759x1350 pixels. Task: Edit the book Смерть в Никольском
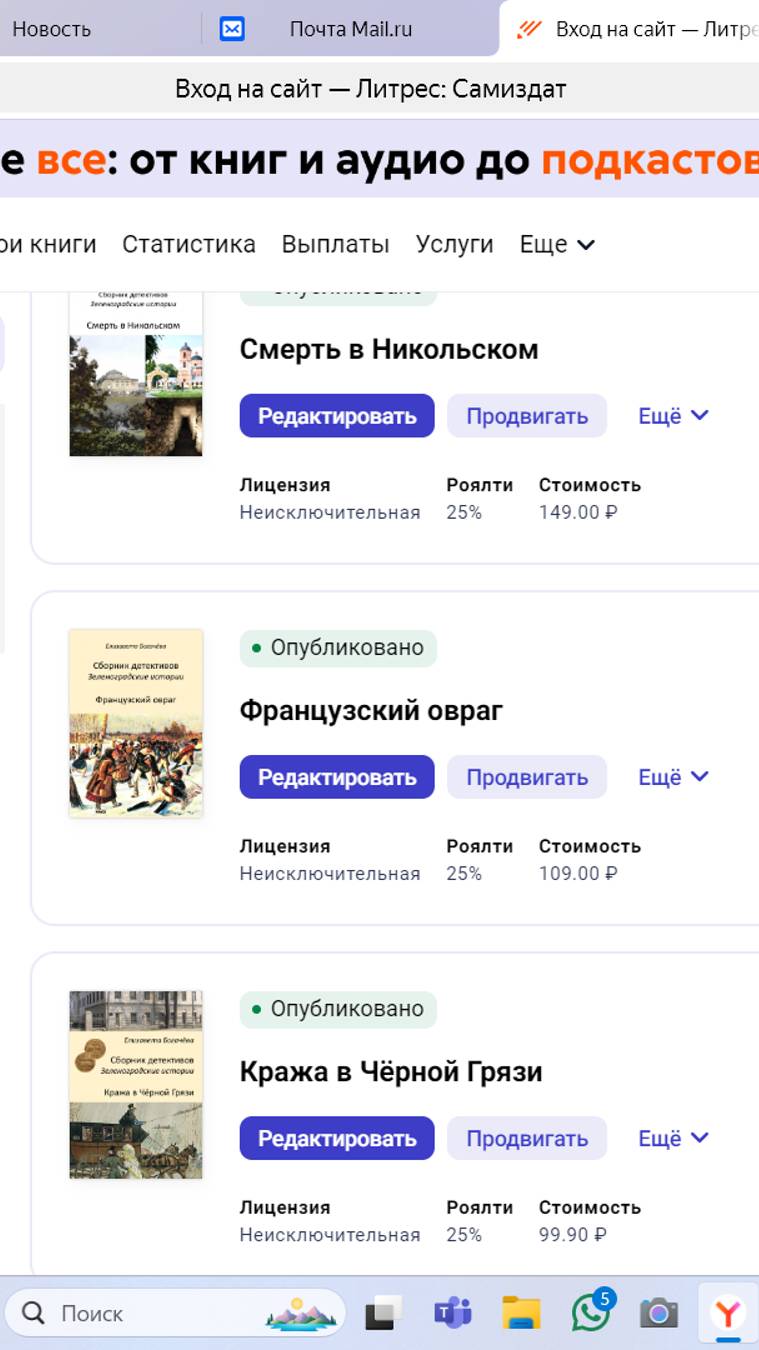[x=337, y=416]
